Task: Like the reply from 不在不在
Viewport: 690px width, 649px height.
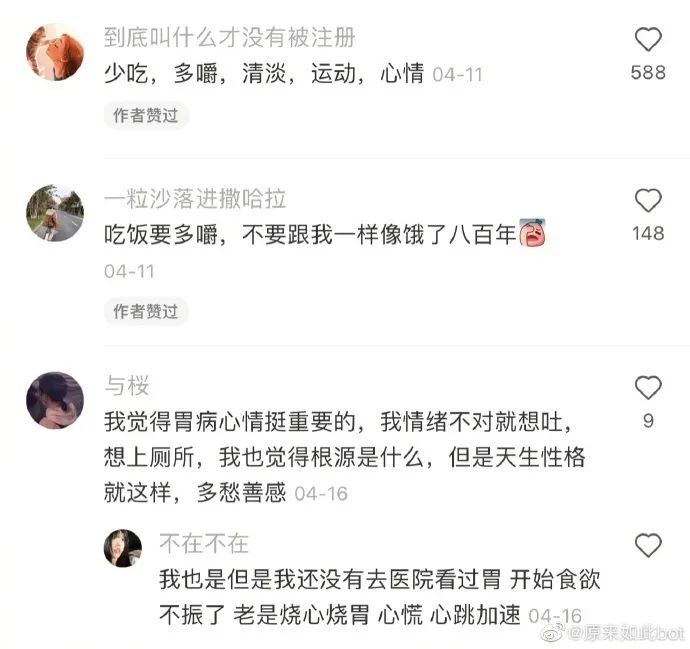Action: pos(648,545)
